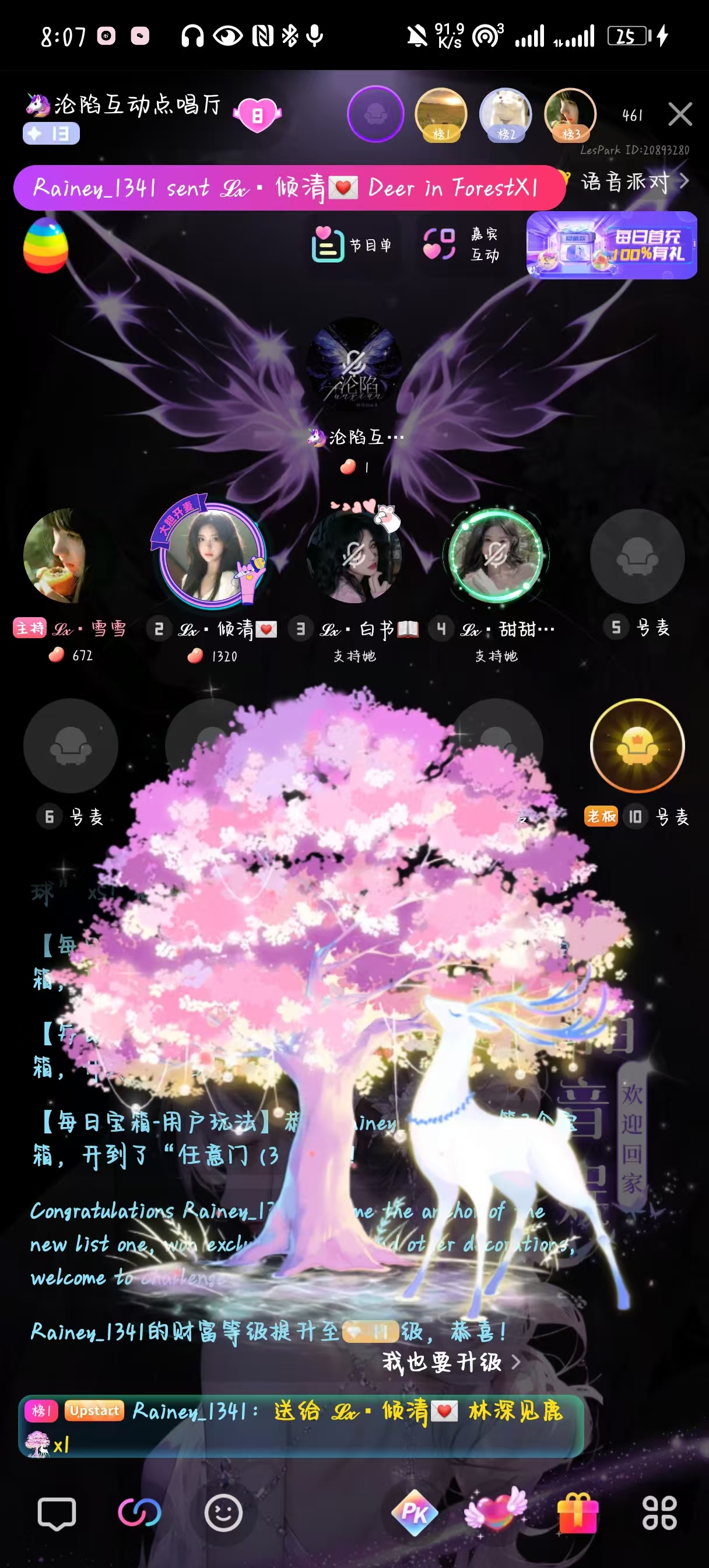Close the live room with the X
Viewport: 709px width, 1568px height.
click(x=680, y=114)
